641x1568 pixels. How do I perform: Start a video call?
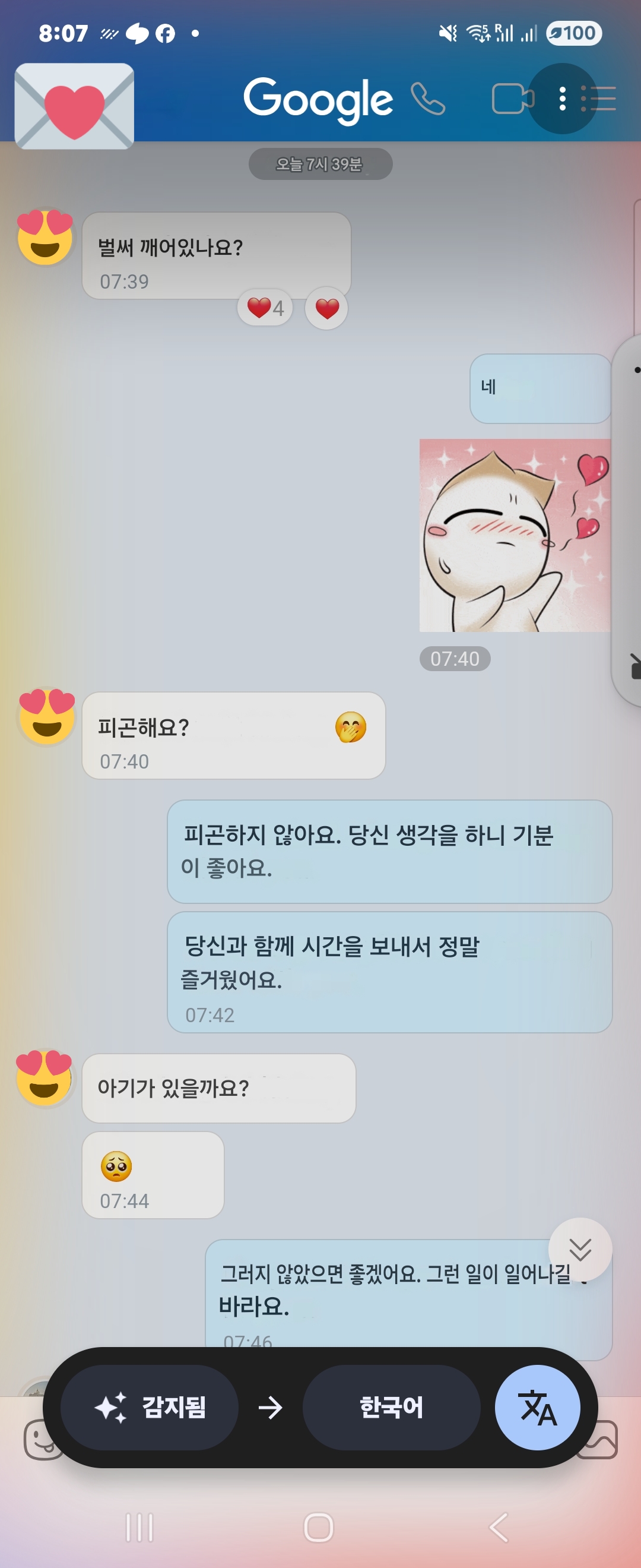(x=512, y=99)
